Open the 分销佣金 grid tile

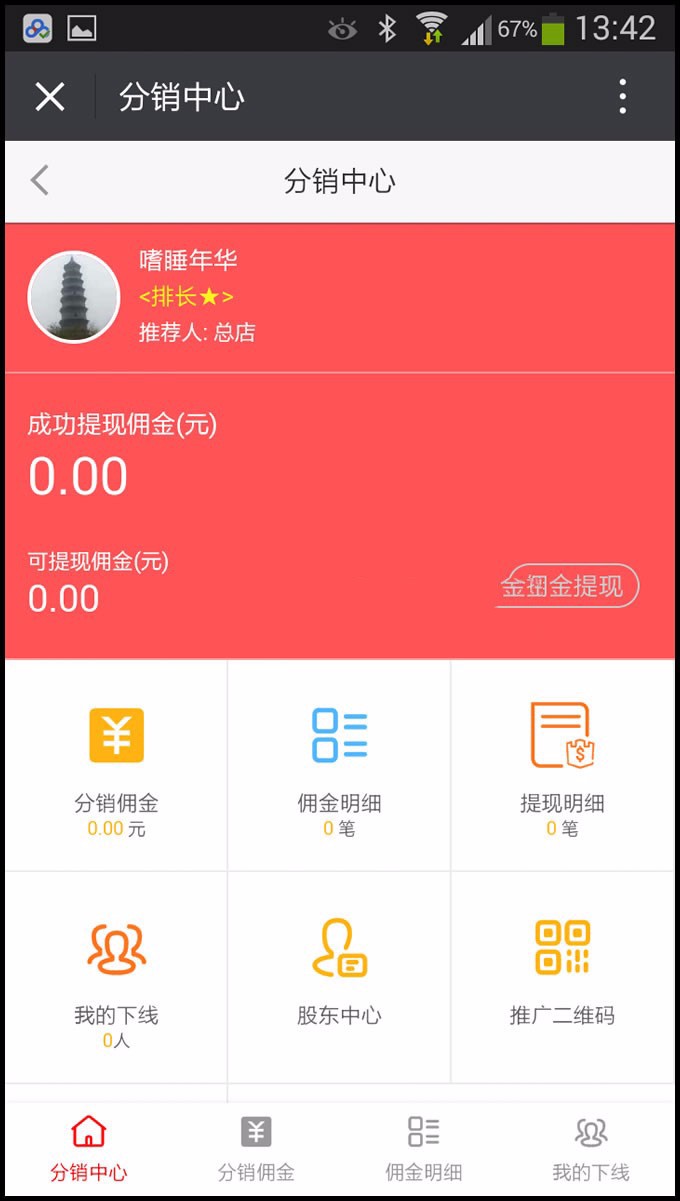coord(116,766)
